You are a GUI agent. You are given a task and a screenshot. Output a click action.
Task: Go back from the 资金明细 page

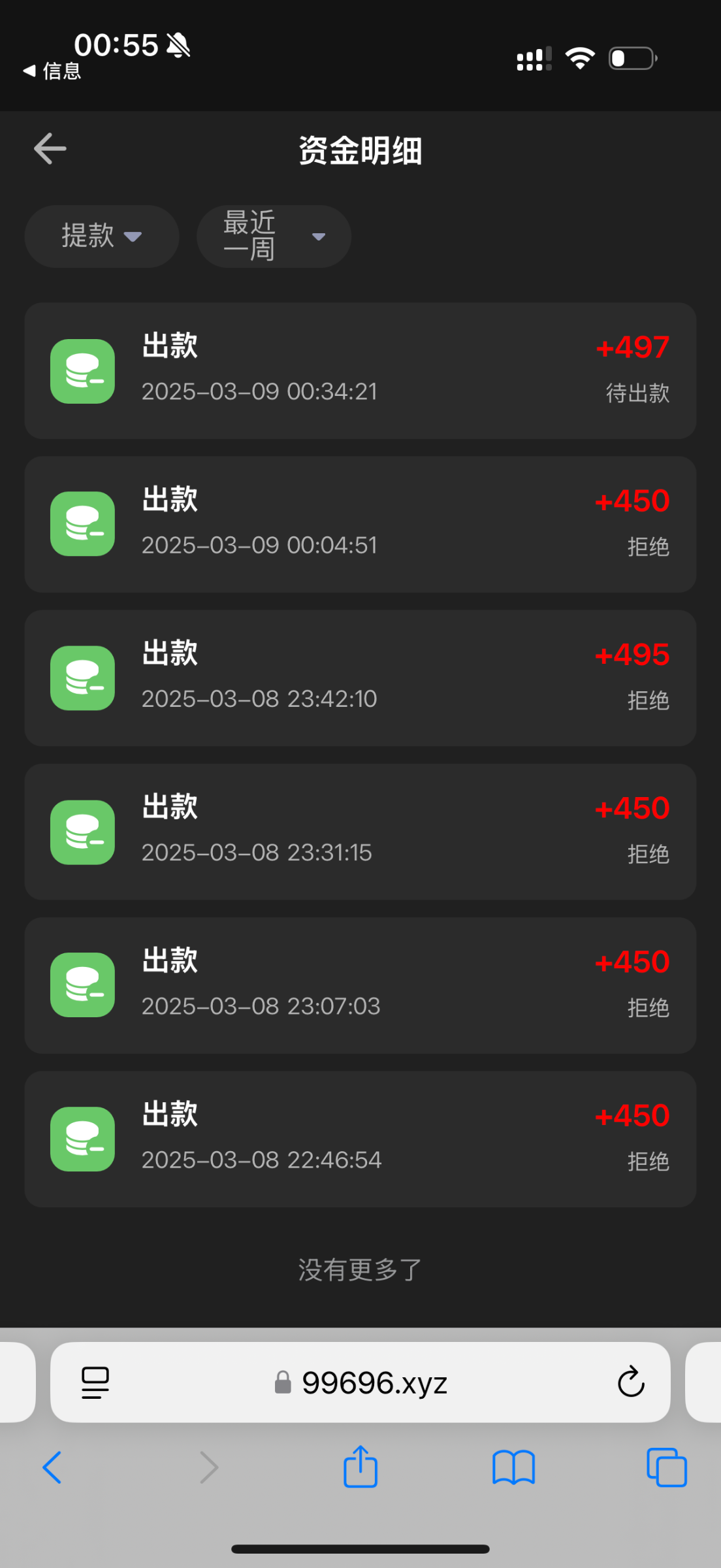point(50,149)
